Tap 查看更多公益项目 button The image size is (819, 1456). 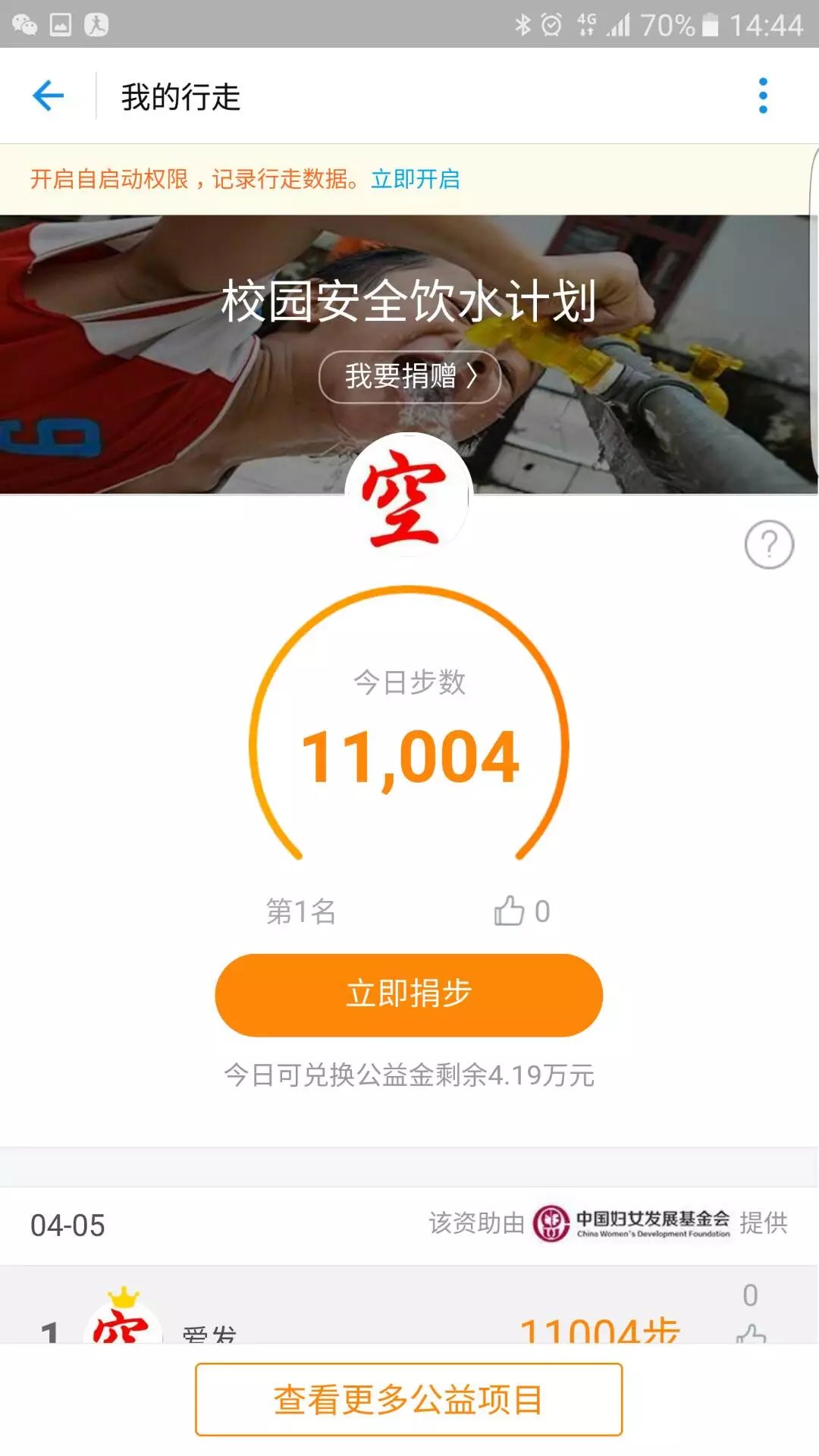[409, 1400]
